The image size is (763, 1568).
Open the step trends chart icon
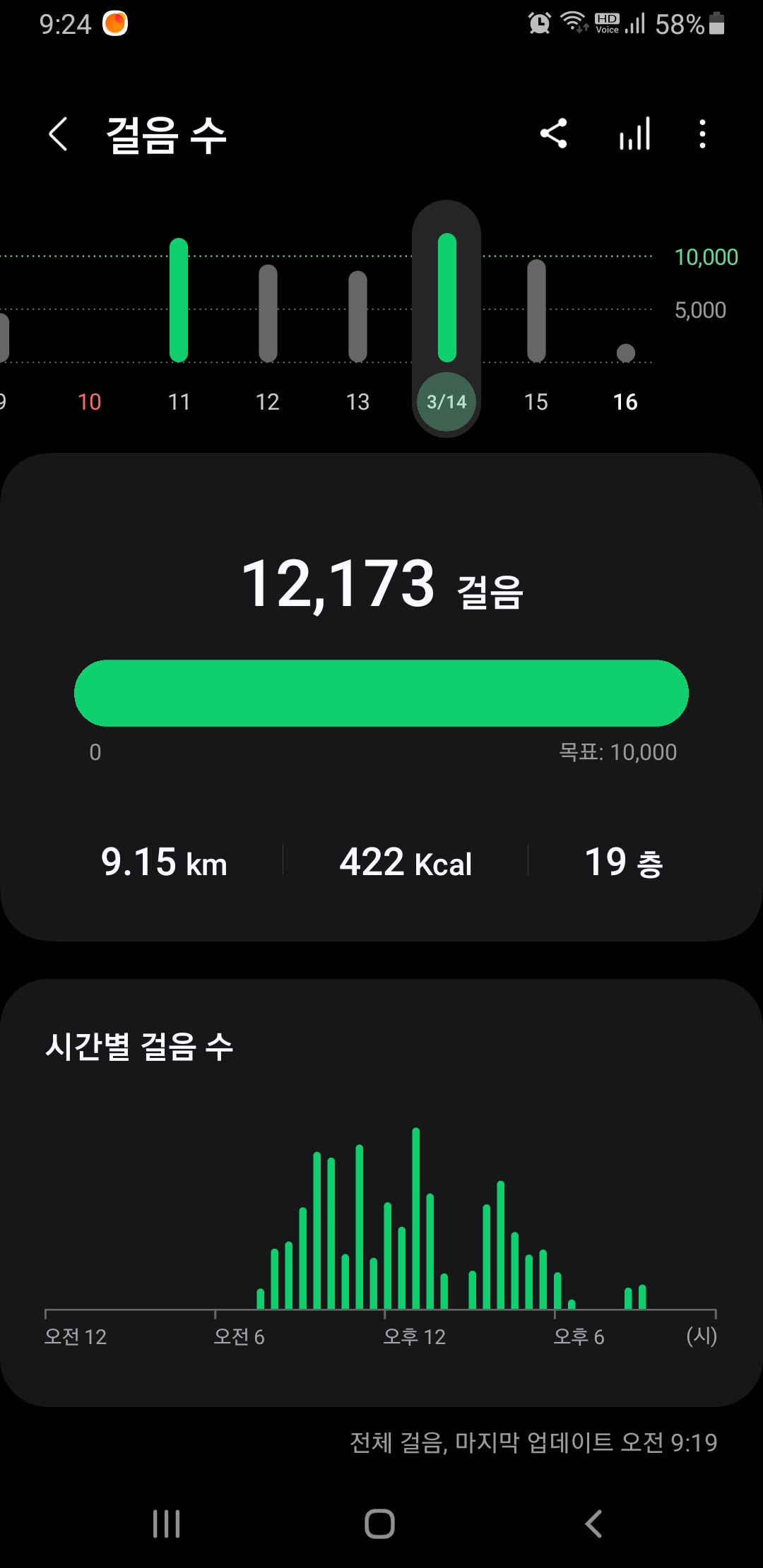pos(634,133)
